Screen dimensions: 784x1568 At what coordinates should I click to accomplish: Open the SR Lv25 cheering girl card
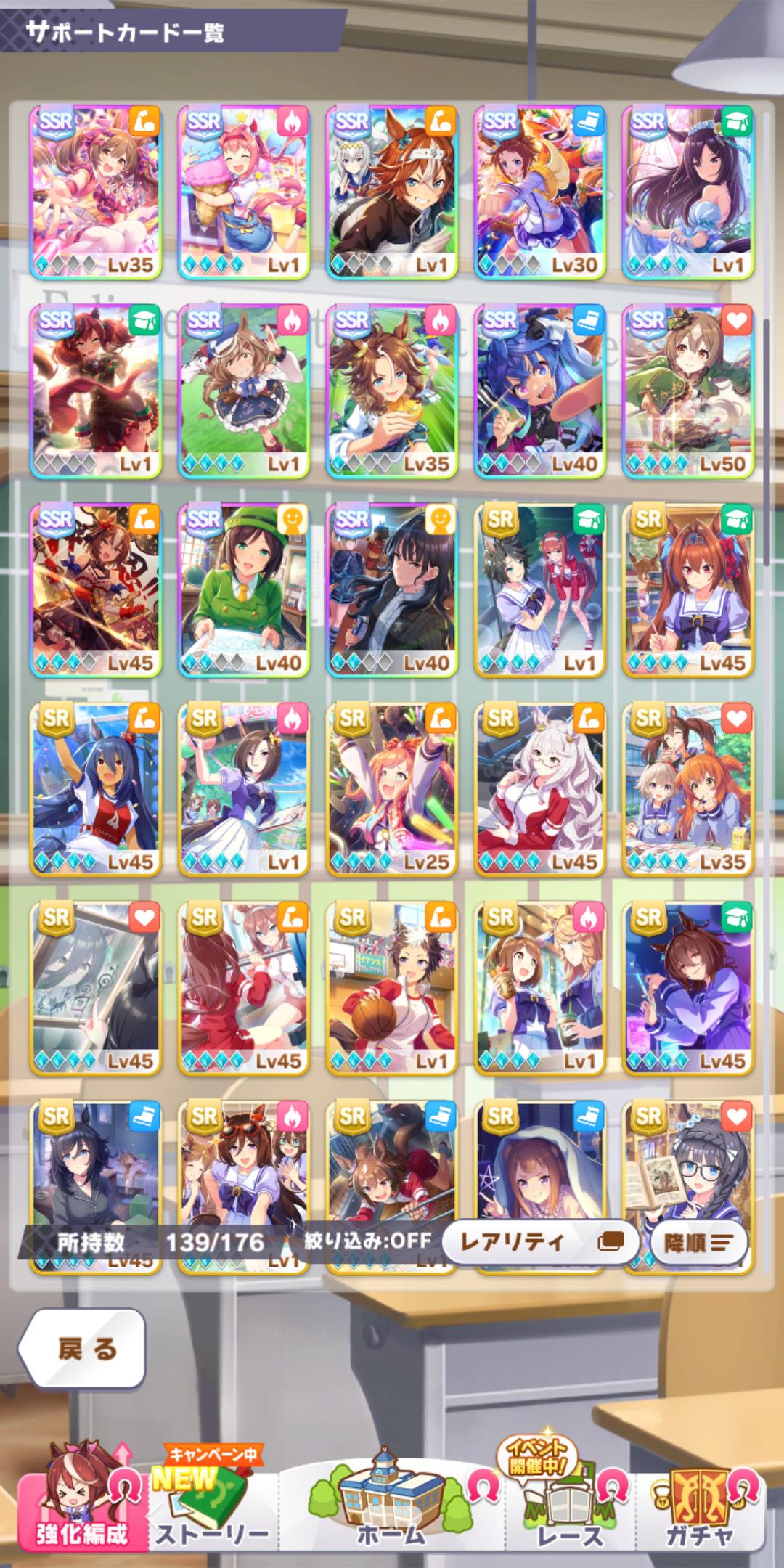(x=391, y=788)
